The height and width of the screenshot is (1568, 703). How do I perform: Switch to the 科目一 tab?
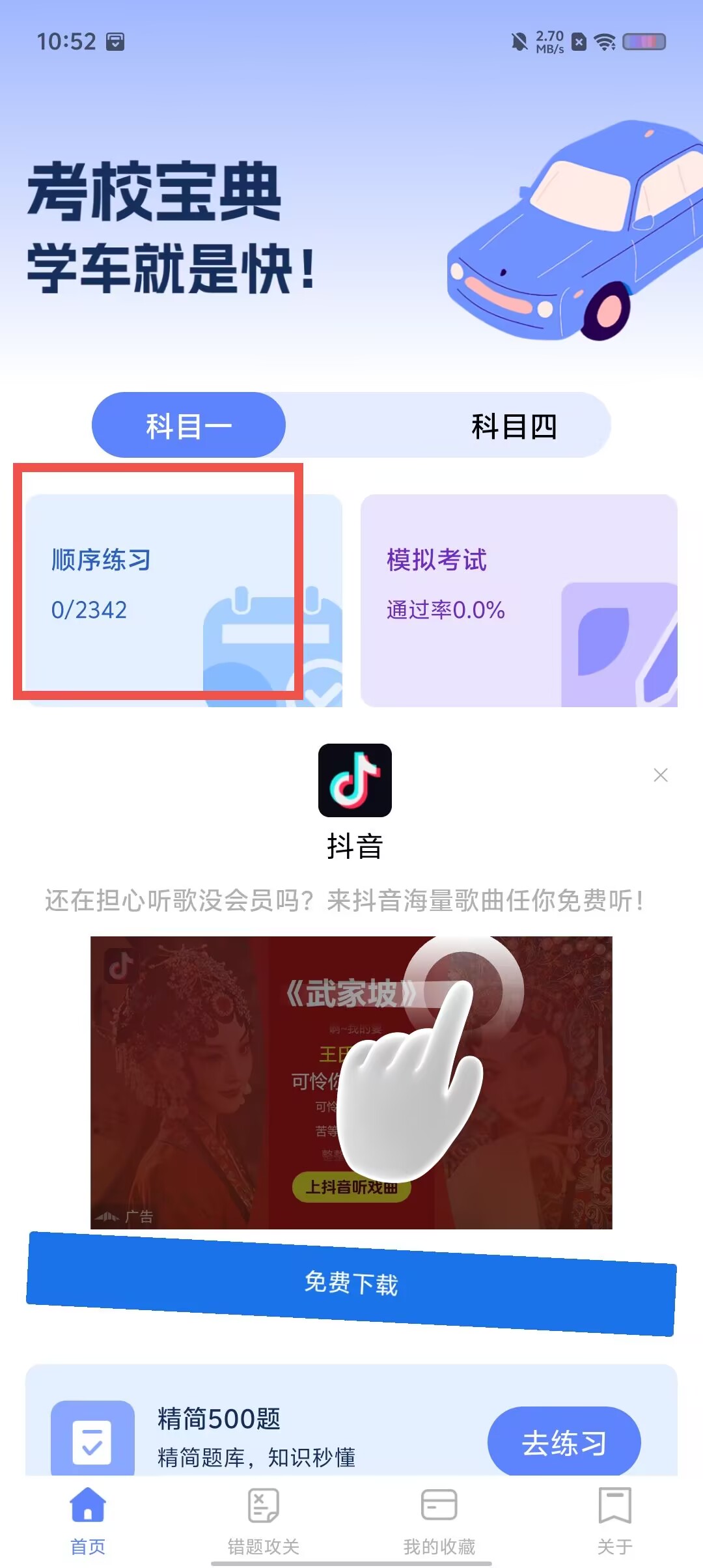click(x=189, y=425)
